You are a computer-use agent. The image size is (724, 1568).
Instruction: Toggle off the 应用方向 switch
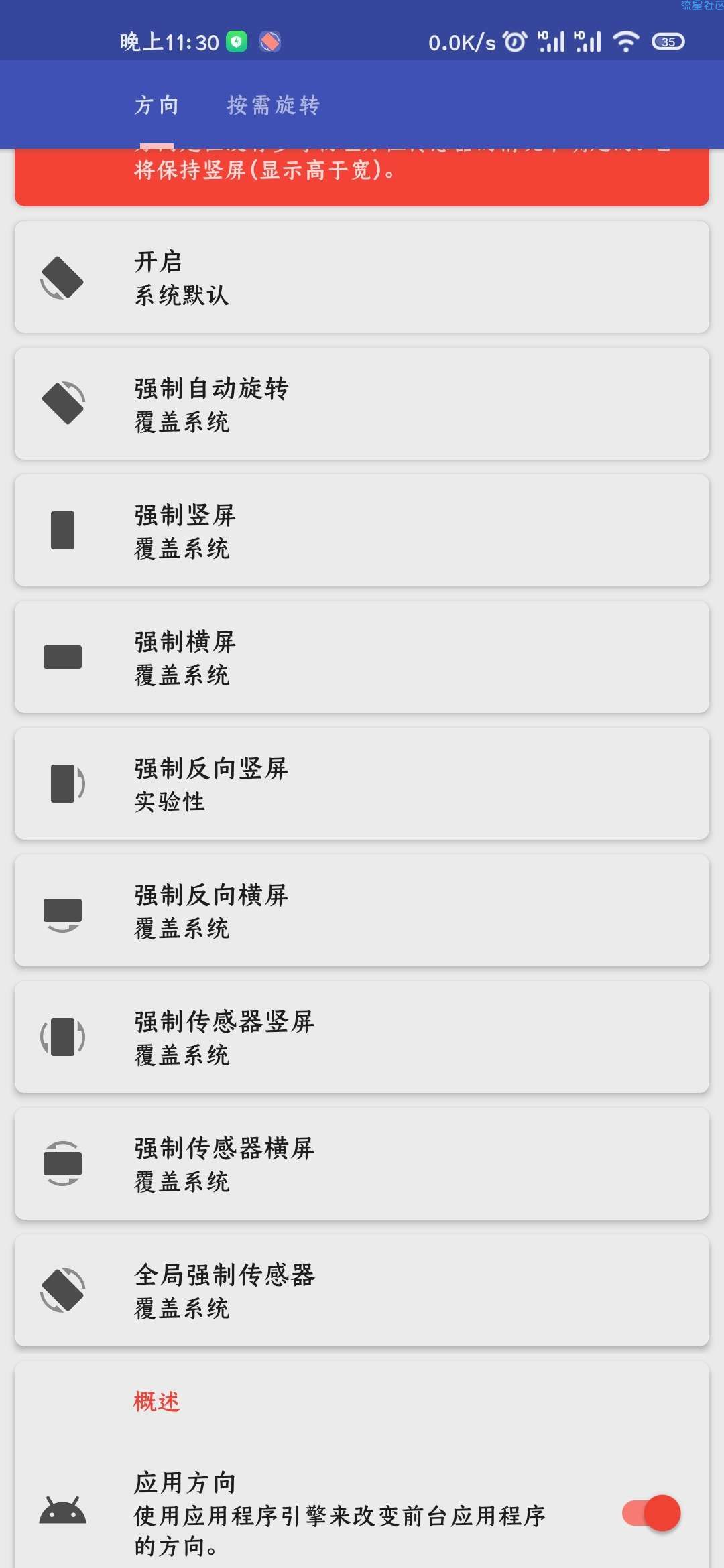[652, 1513]
